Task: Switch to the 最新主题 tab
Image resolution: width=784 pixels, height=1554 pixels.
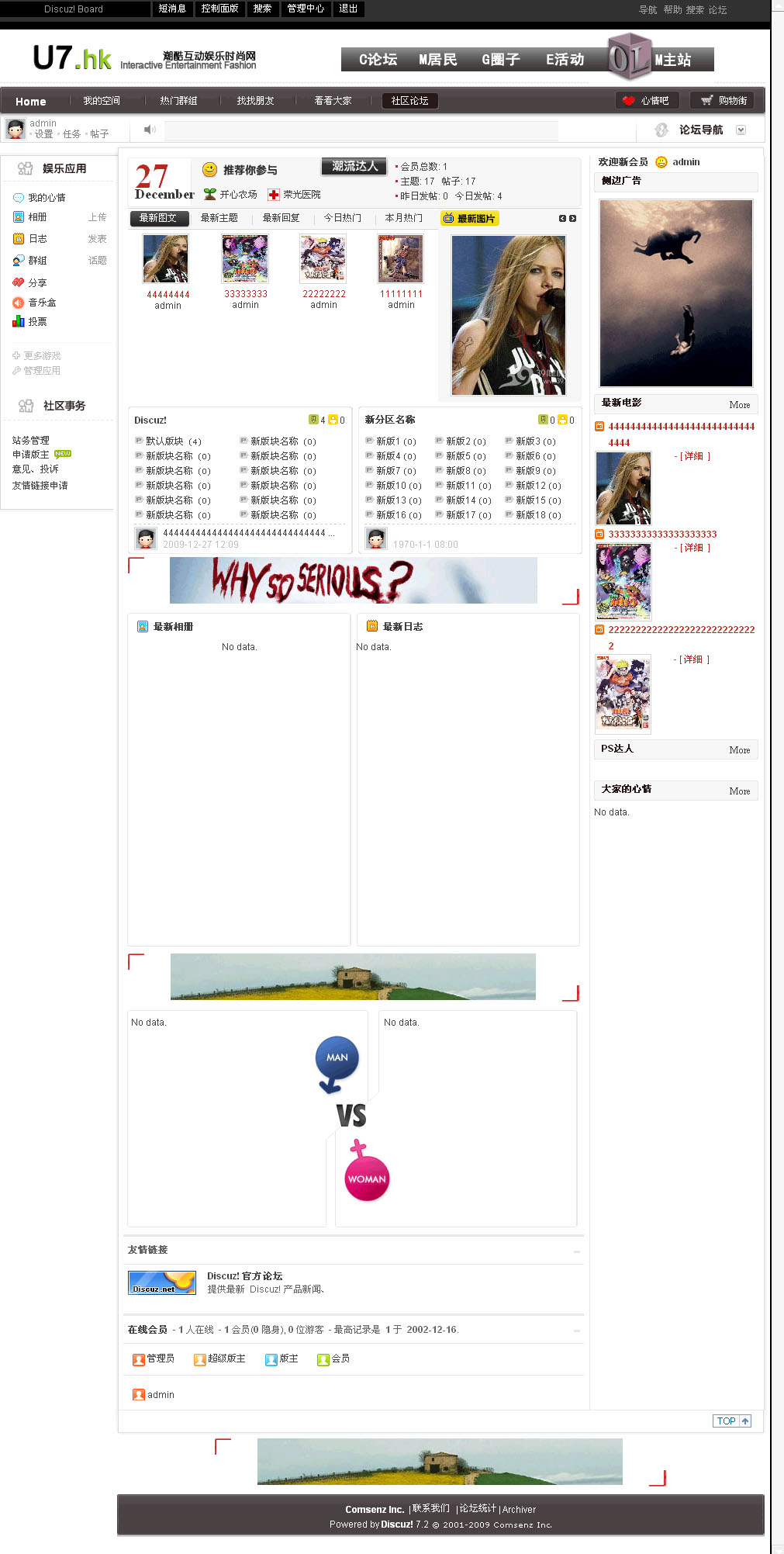Action: (x=219, y=218)
